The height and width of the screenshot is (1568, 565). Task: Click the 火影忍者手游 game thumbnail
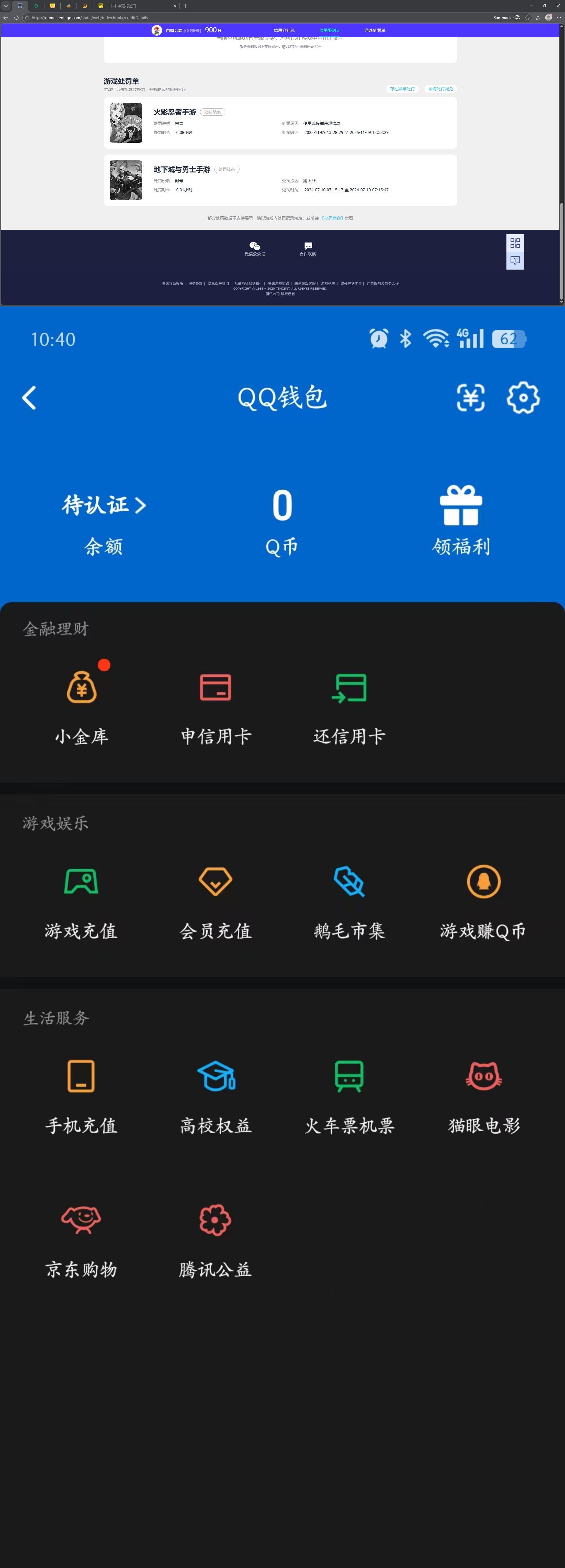(x=125, y=122)
